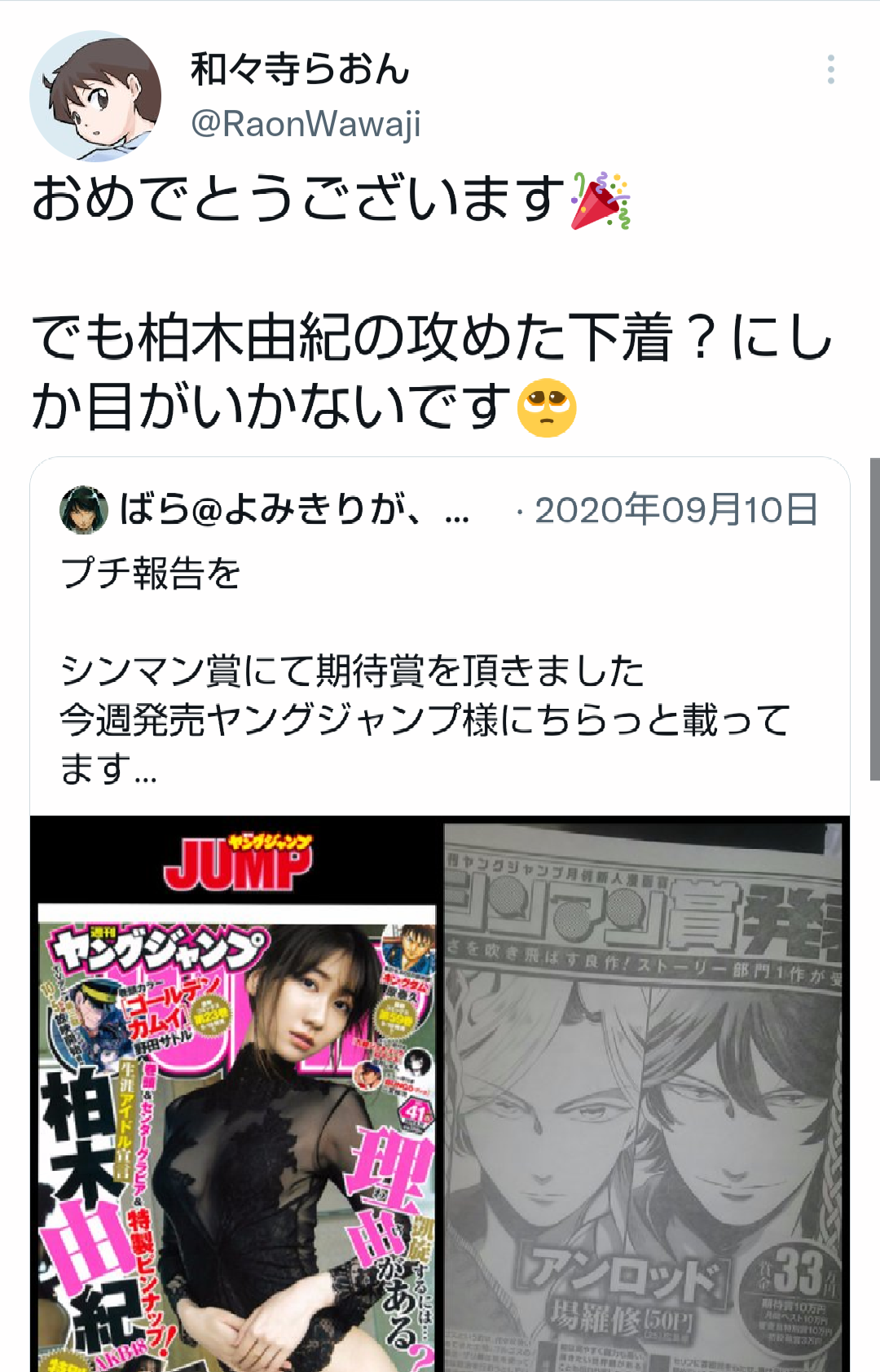Open the tweet's overflow menu
This screenshot has height=1372, width=880.
(x=830, y=70)
